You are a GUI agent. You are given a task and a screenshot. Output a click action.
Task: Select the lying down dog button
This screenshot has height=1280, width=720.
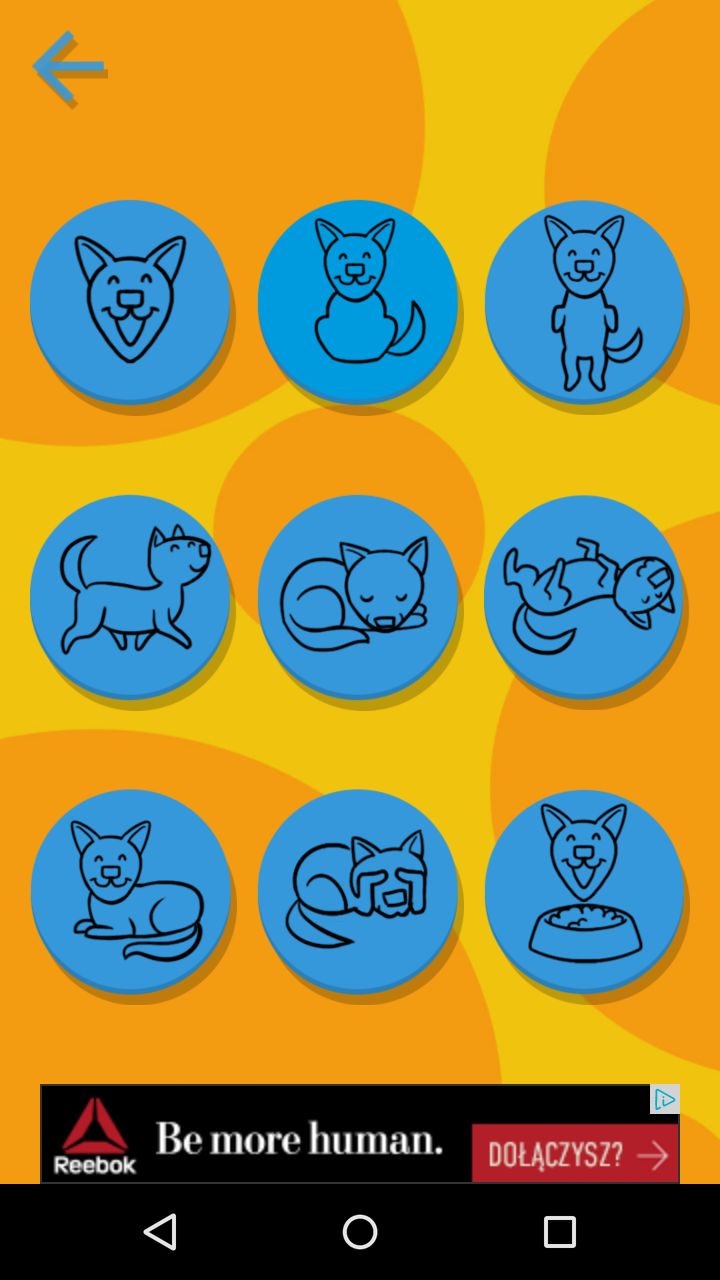pyautogui.click(x=131, y=894)
